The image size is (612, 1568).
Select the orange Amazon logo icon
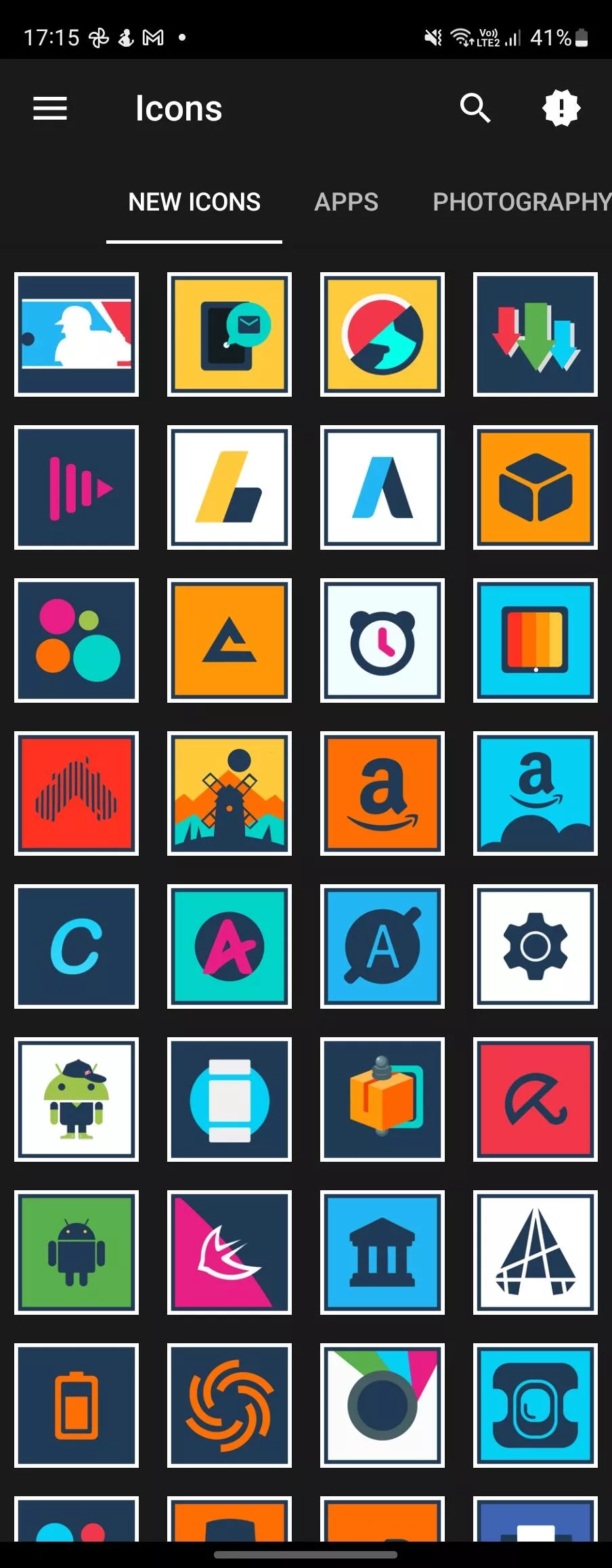pos(382,793)
